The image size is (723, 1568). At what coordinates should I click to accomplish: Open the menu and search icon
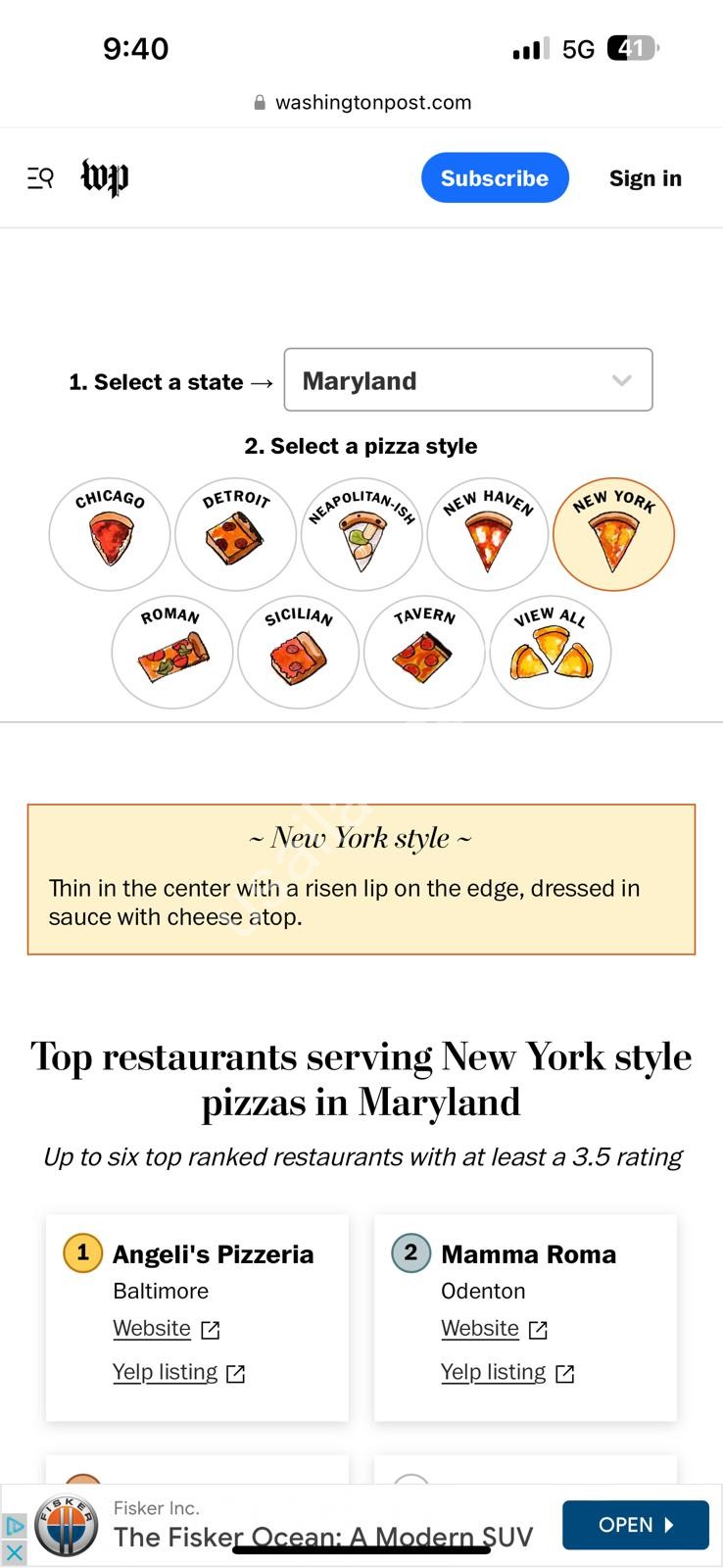point(40,178)
